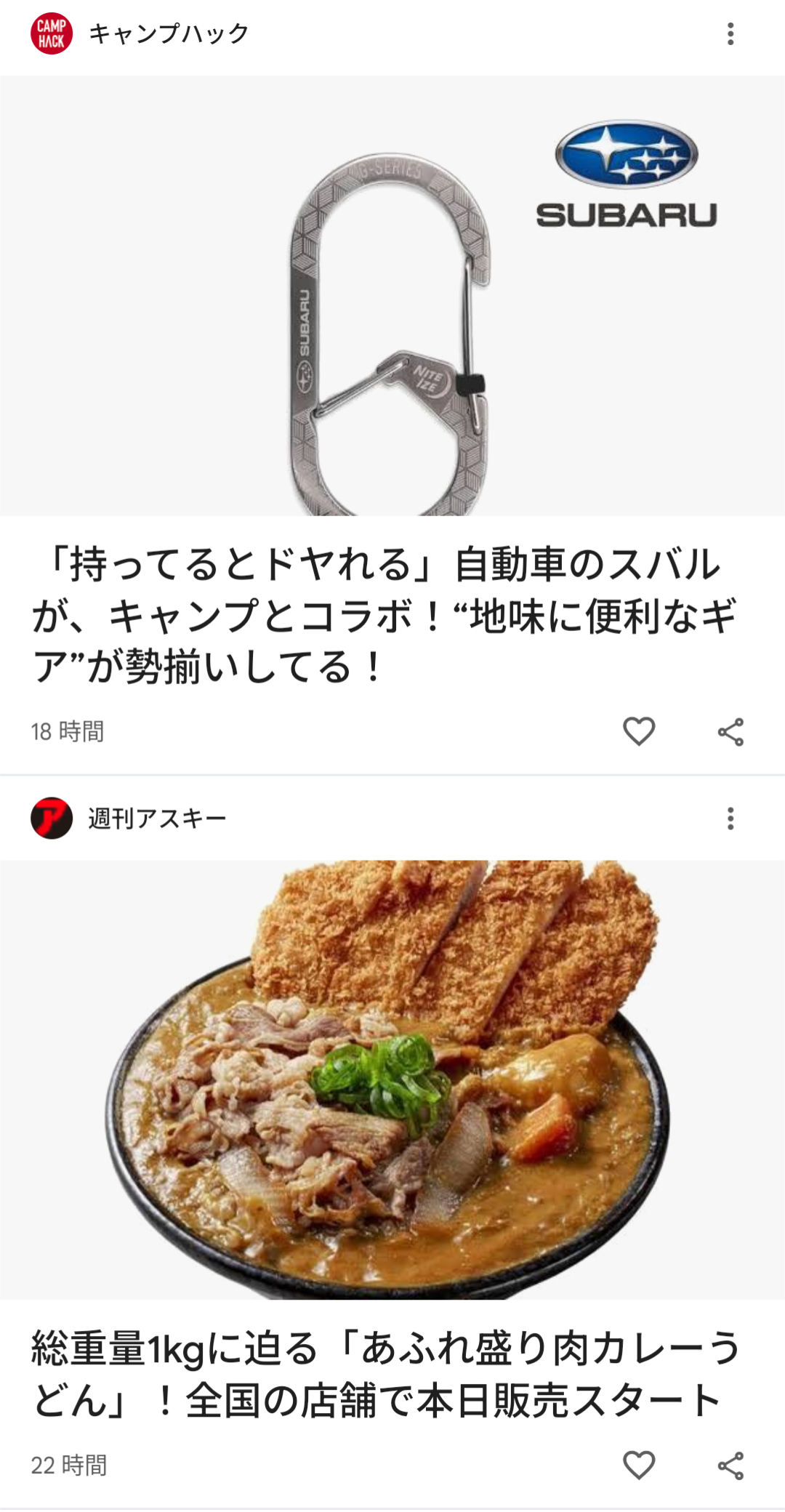Tap the キャンプハック publisher name
Screen dimensions: 785x1512
click(x=169, y=33)
